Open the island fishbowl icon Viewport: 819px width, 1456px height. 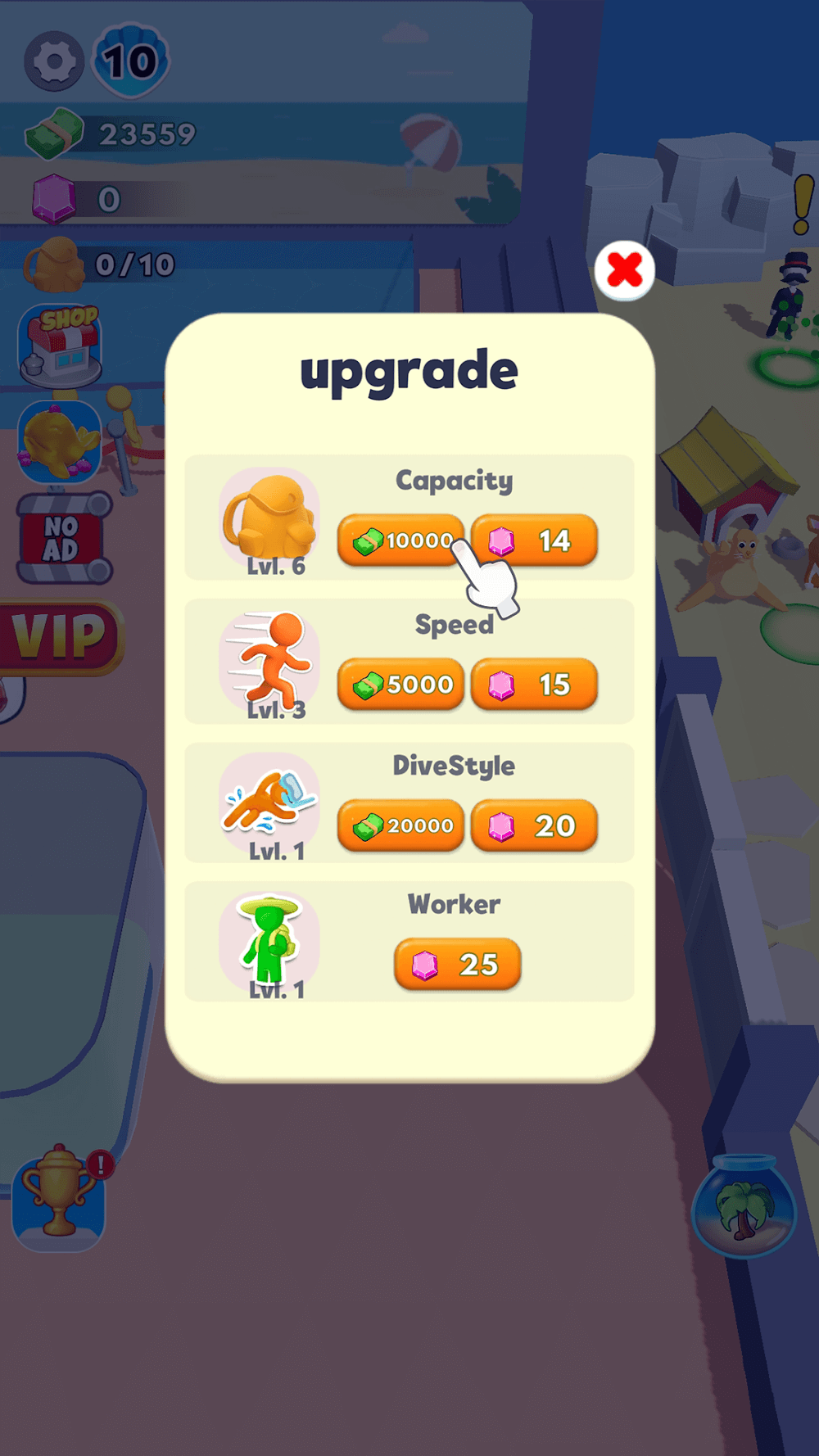click(x=744, y=1205)
